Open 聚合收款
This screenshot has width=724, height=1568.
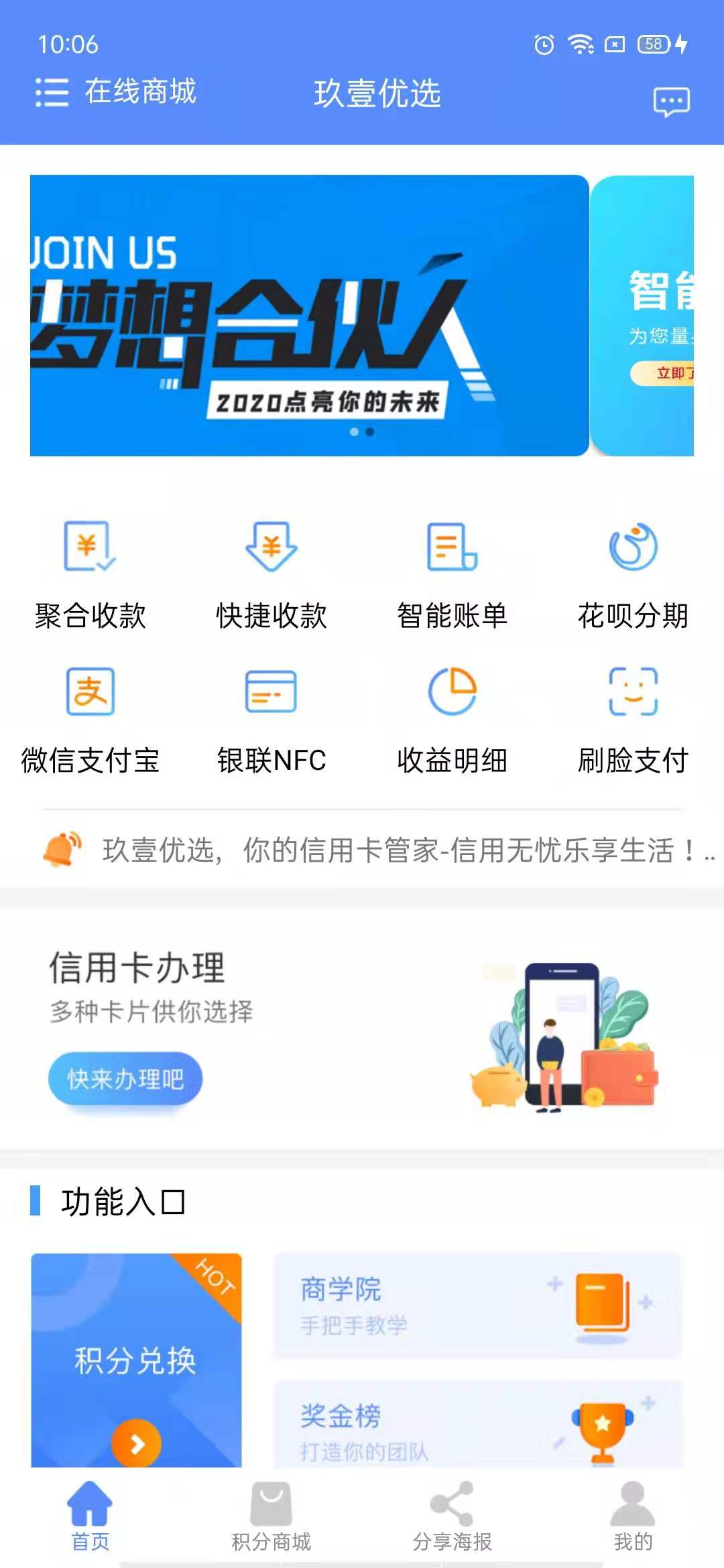tap(90, 574)
